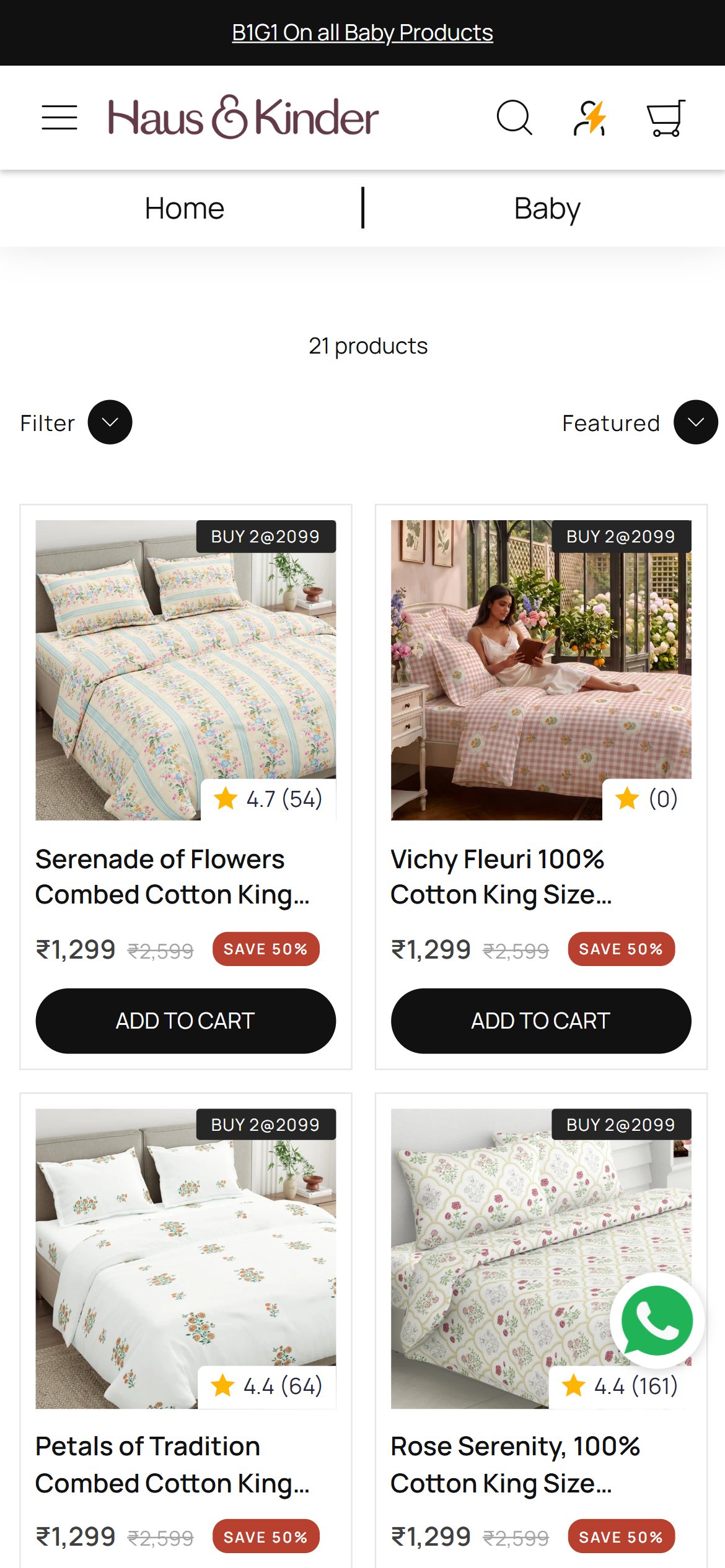Screen dimensions: 725x1568
Task: Open the Vichy Fleuri bedsheet product
Action: (501, 877)
